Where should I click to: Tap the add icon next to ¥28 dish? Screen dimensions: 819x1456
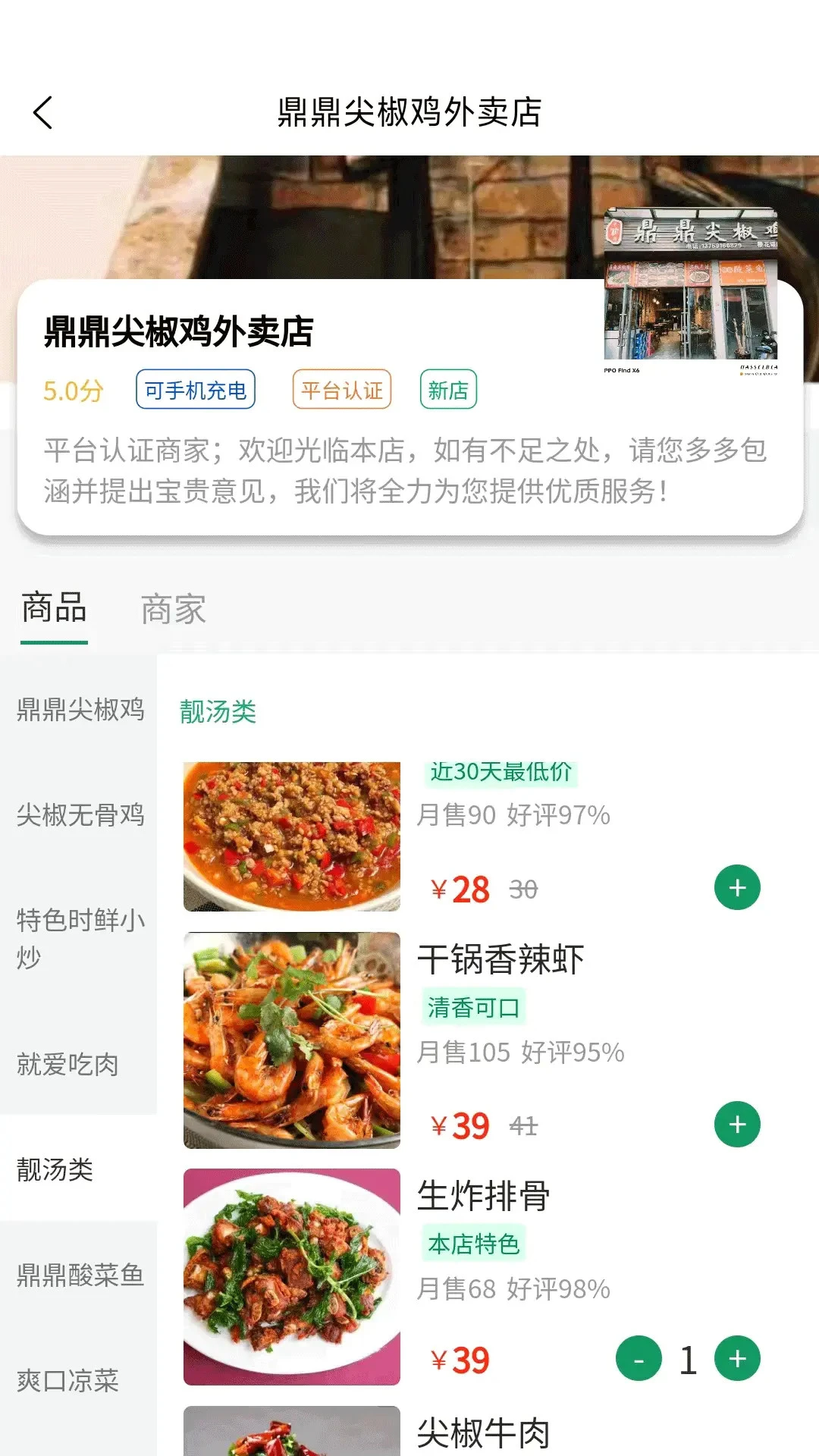[736, 886]
